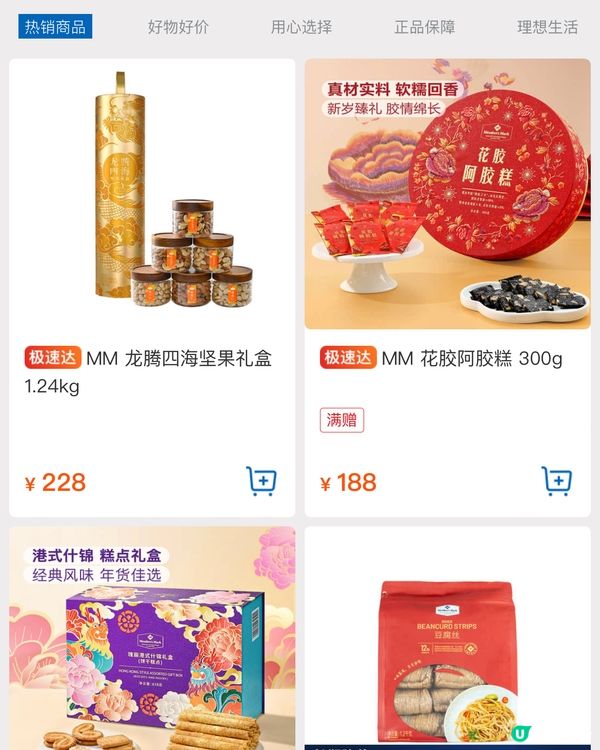Add 龙腾四海坚果礼盒 to cart
Viewport: 600px width, 750px height.
[x=262, y=481]
